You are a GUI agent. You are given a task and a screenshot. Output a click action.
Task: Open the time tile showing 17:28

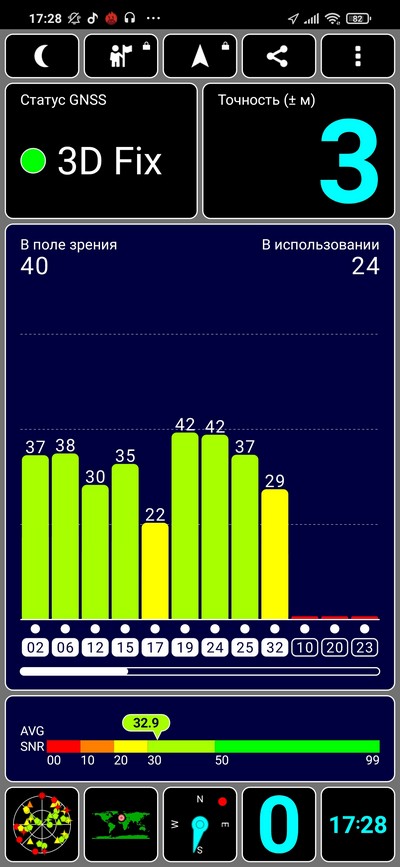click(x=358, y=824)
